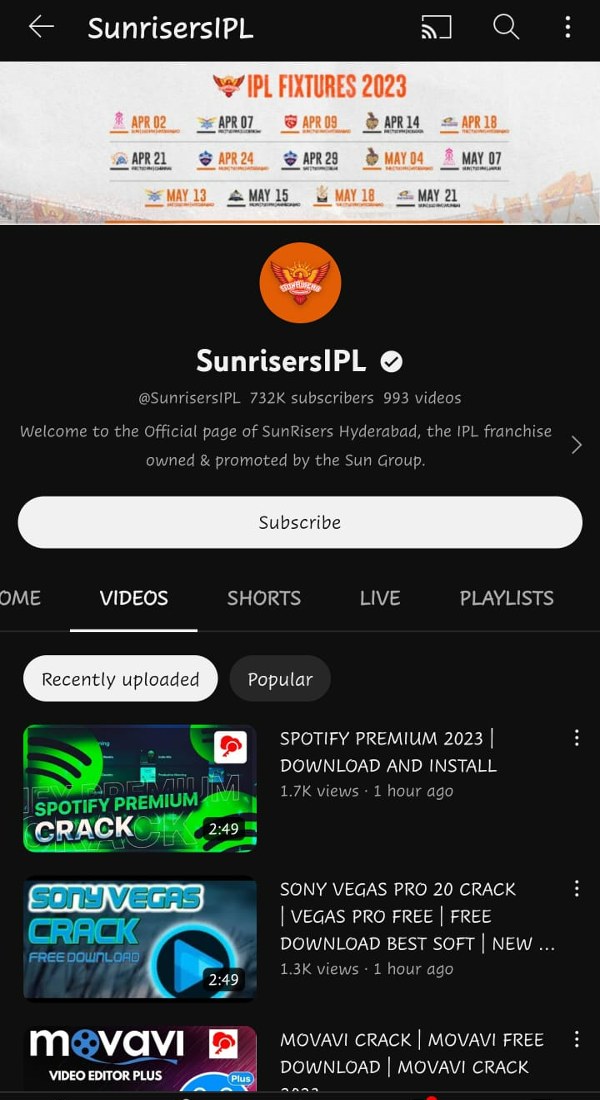Select the Recently uploaded chip

coord(120,679)
